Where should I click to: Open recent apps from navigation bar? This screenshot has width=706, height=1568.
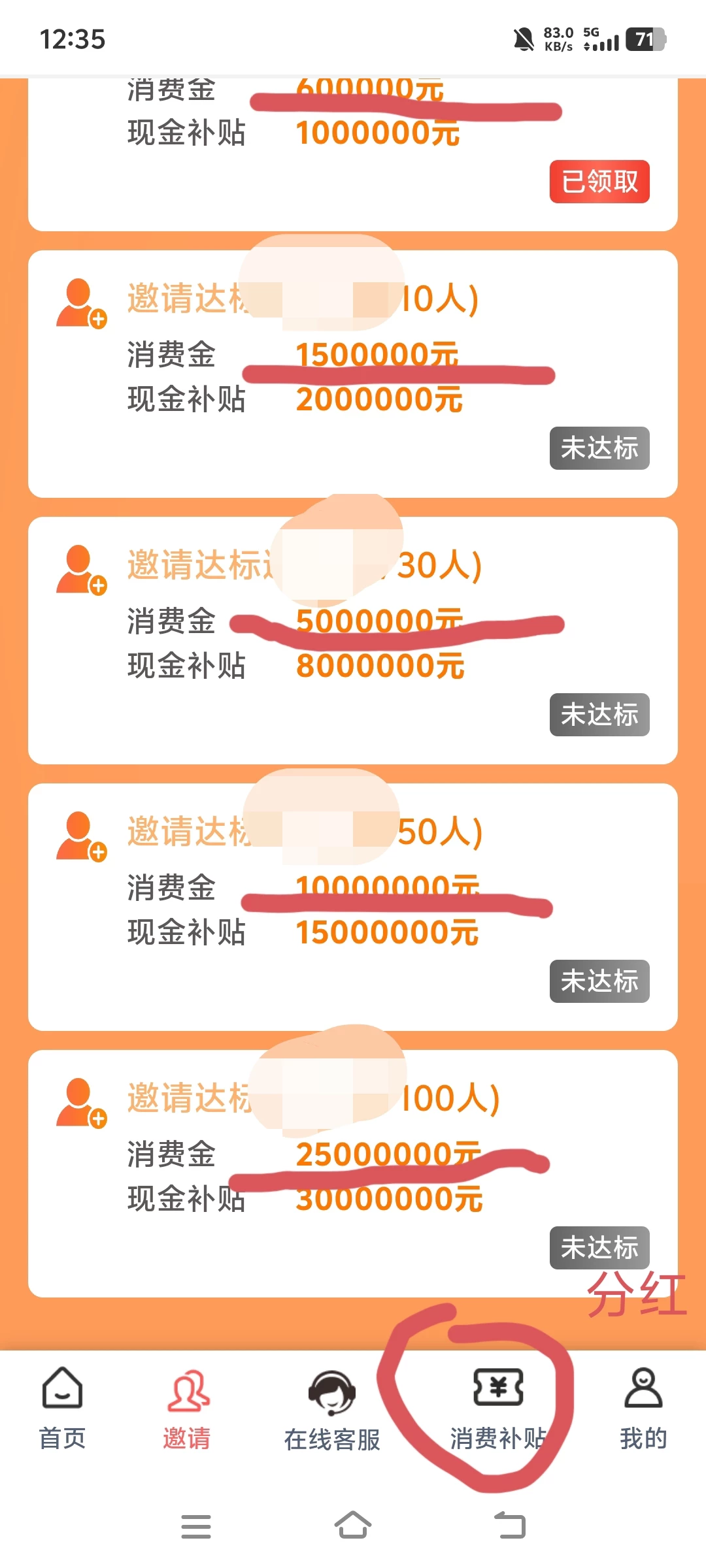click(196, 1526)
